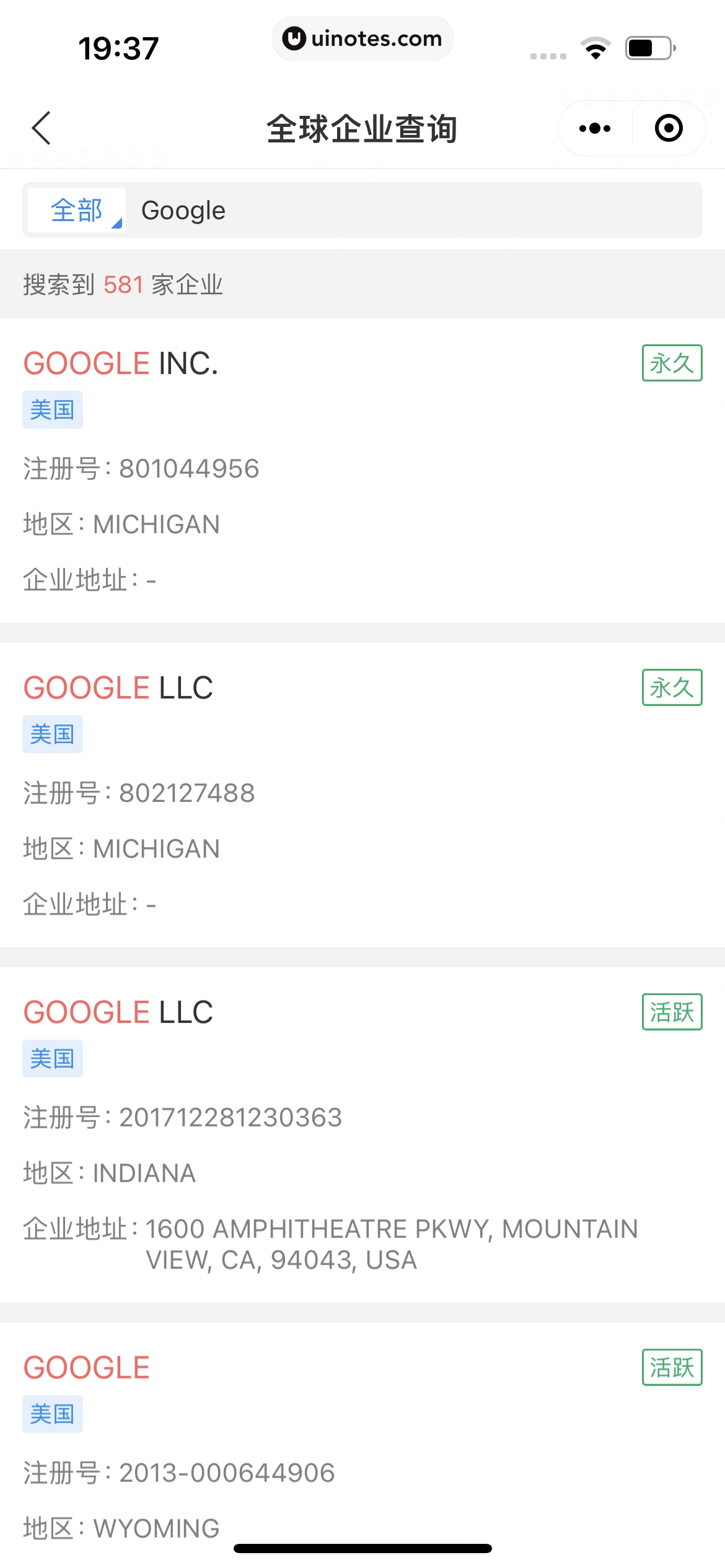Viewport: 725px width, 1568px height.
Task: Open the more options (•••) capsule menu
Action: pyautogui.click(x=593, y=128)
